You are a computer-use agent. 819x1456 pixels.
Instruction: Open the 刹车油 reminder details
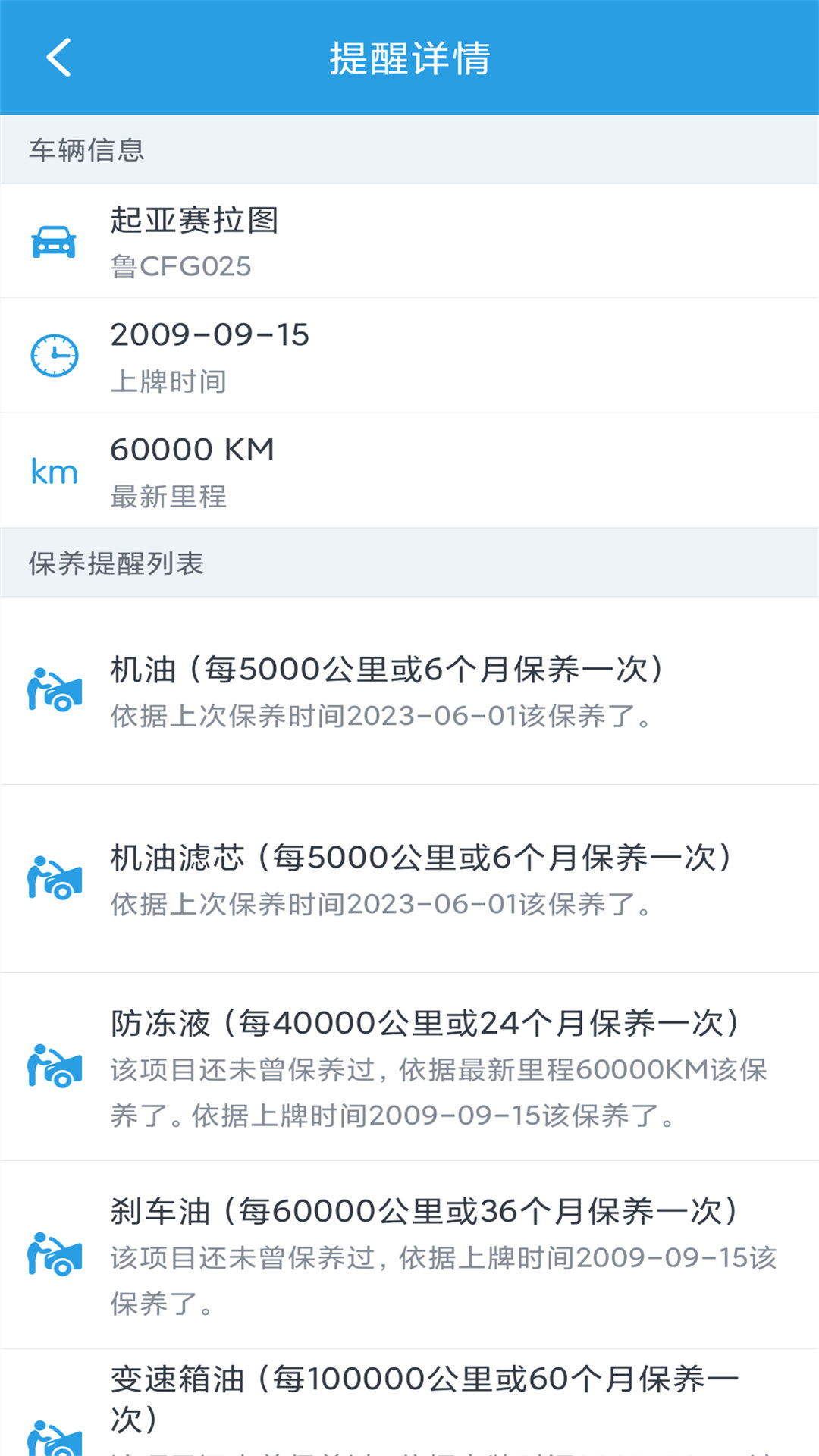(409, 1251)
